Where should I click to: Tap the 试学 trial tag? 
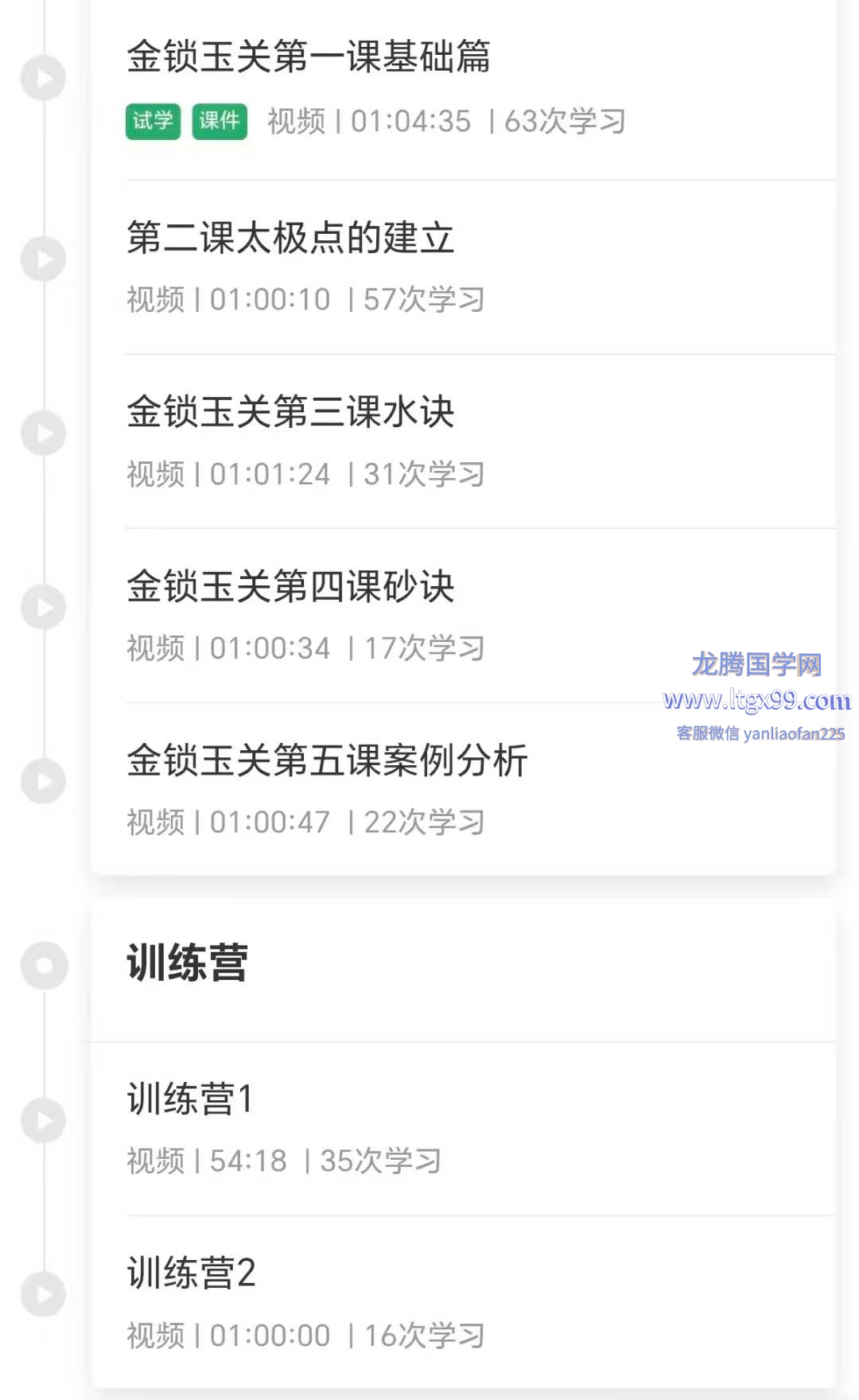click(x=153, y=121)
